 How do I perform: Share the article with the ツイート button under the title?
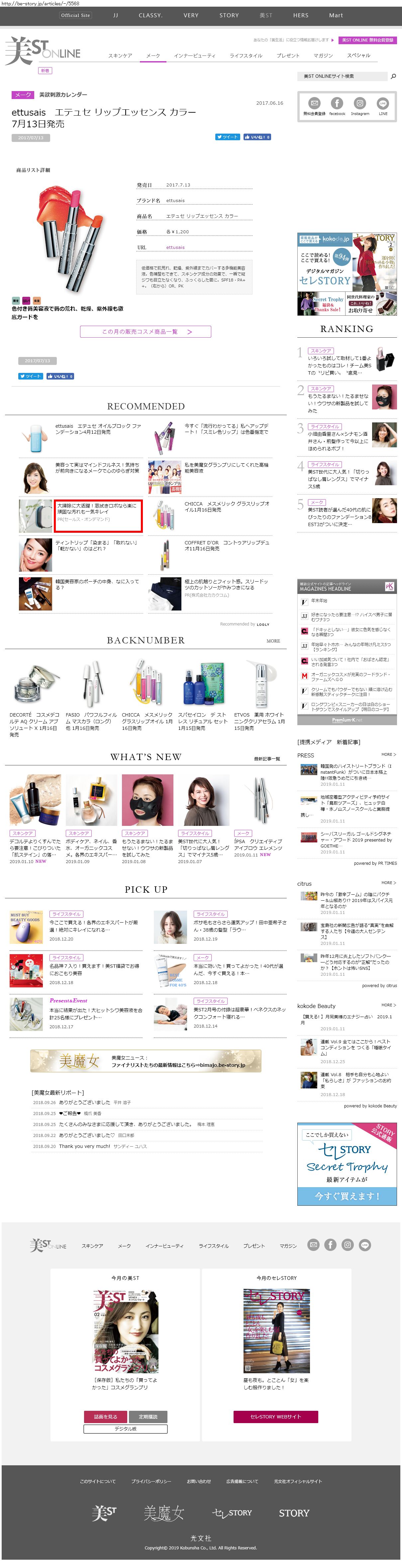(x=228, y=137)
